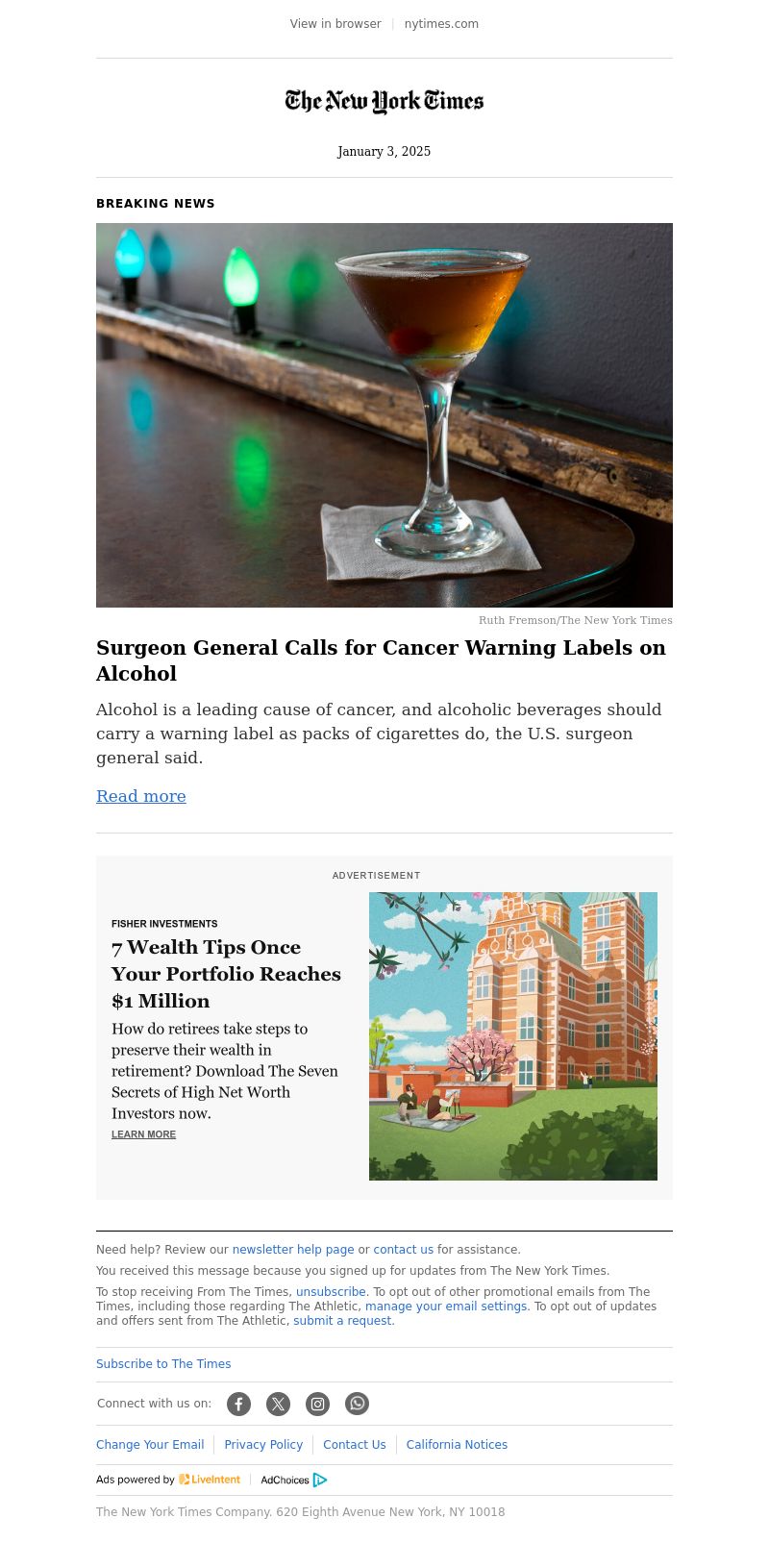The height and width of the screenshot is (1568, 769).
Task: Visit the nytimes.com link
Action: coord(441,24)
